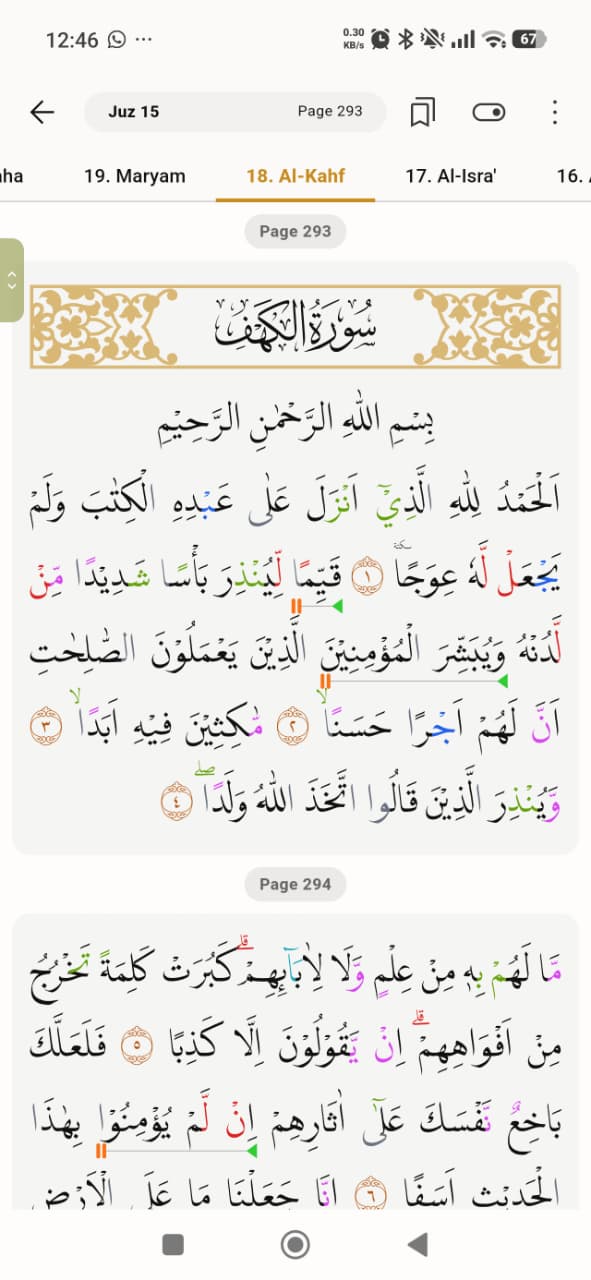Image resolution: width=591 pixels, height=1280 pixels.
Task: Select the 18. Al-Kahf tab
Action: click(x=296, y=176)
